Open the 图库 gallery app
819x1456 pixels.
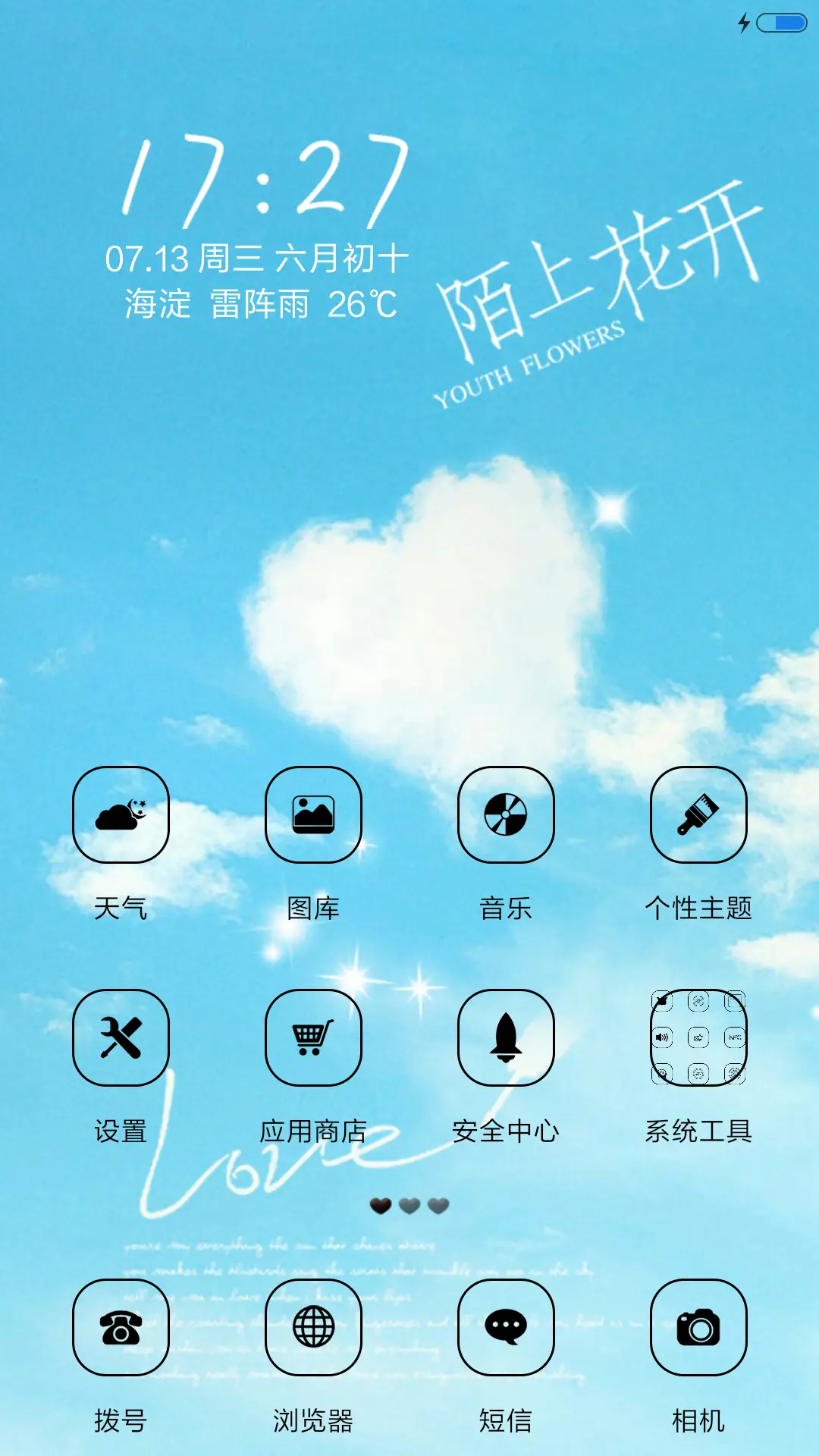pos(313,817)
